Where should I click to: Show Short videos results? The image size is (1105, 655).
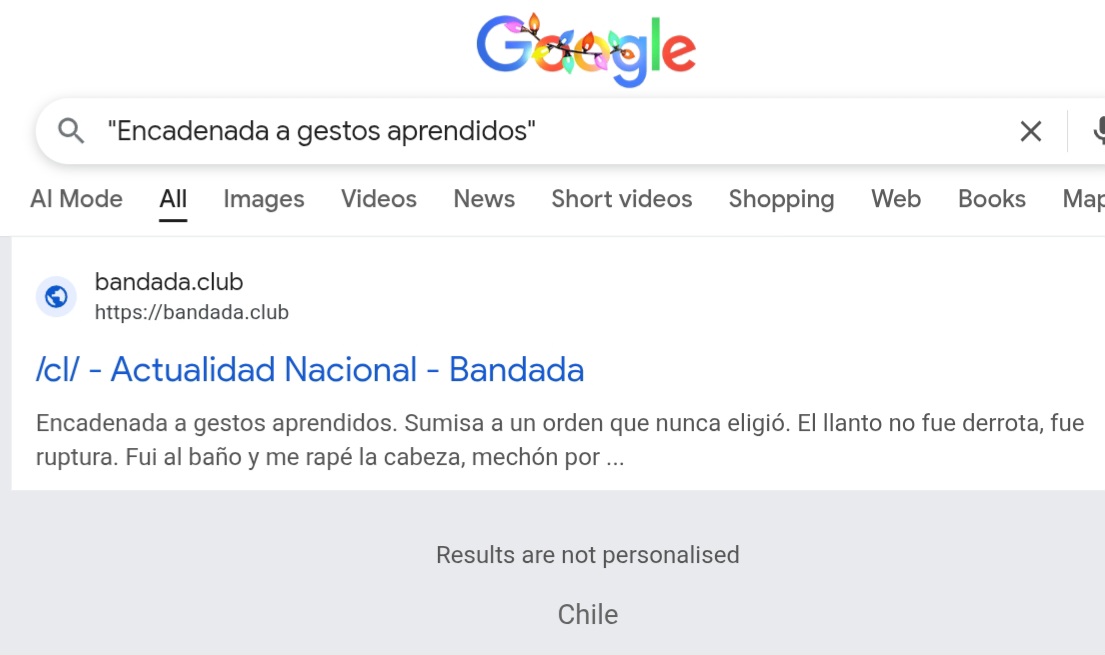[x=622, y=199]
